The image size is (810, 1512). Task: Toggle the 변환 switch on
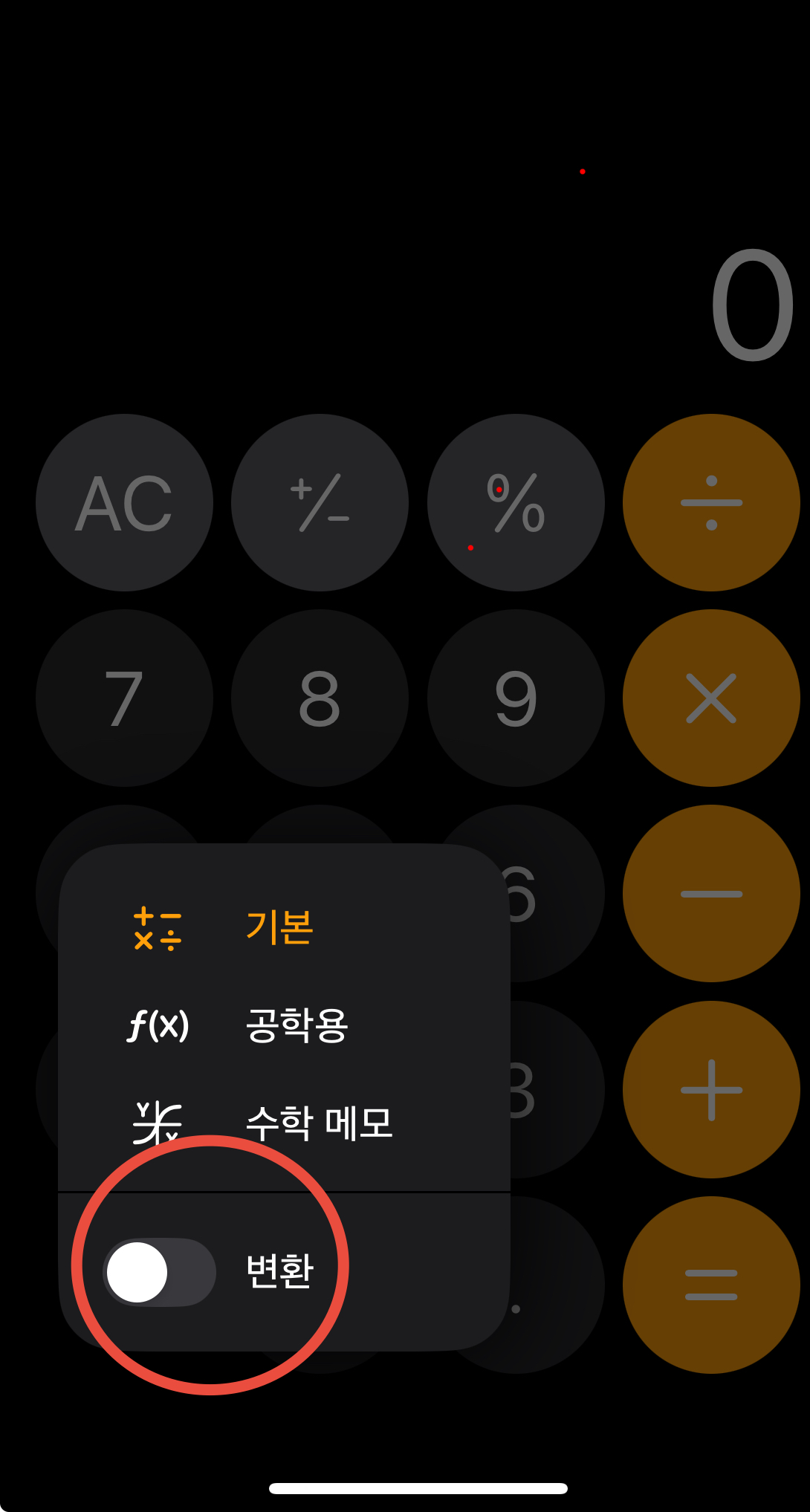(x=160, y=1272)
